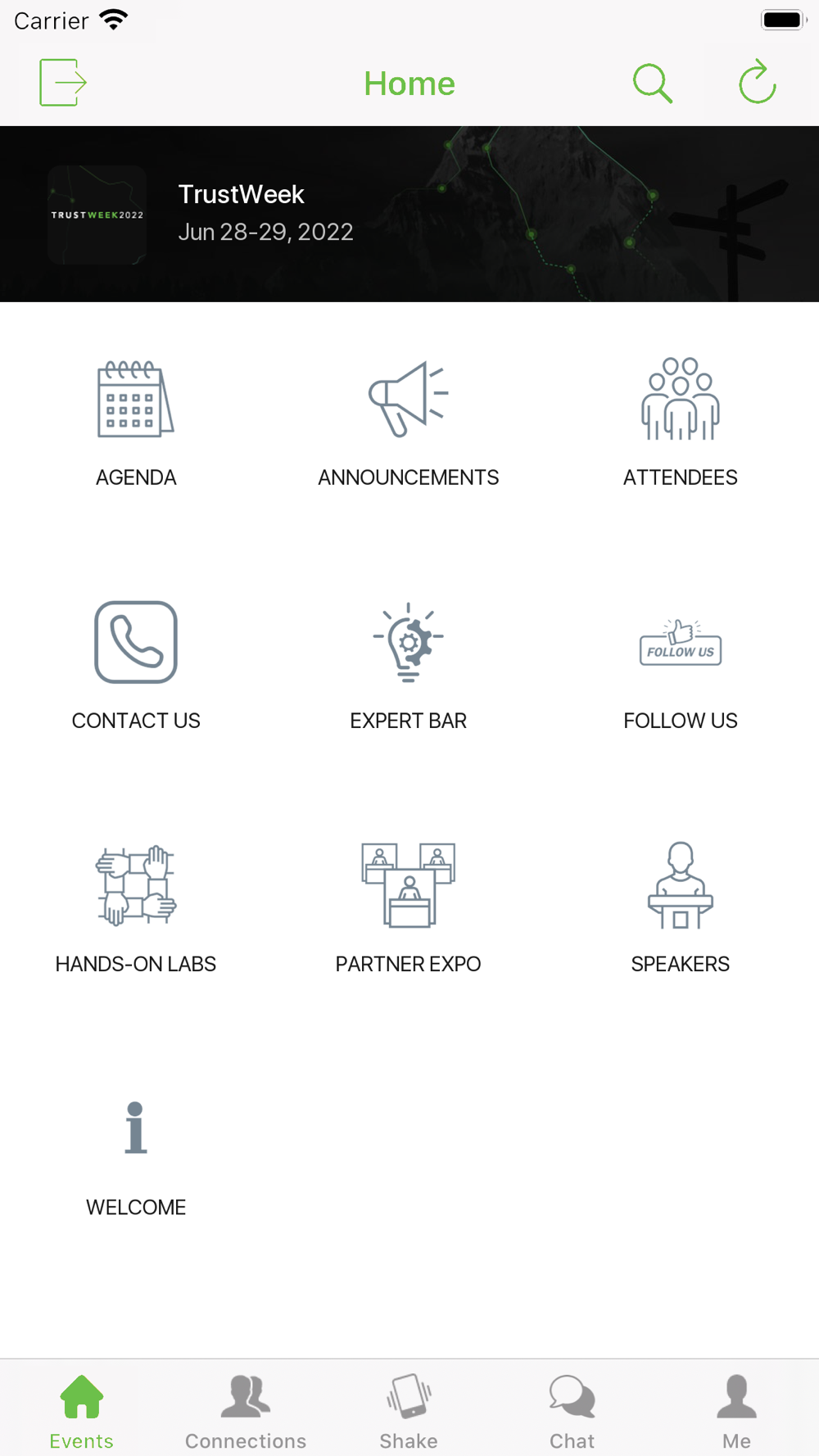Tap the exit event icon
This screenshot has width=819, height=1456.
coord(63,83)
